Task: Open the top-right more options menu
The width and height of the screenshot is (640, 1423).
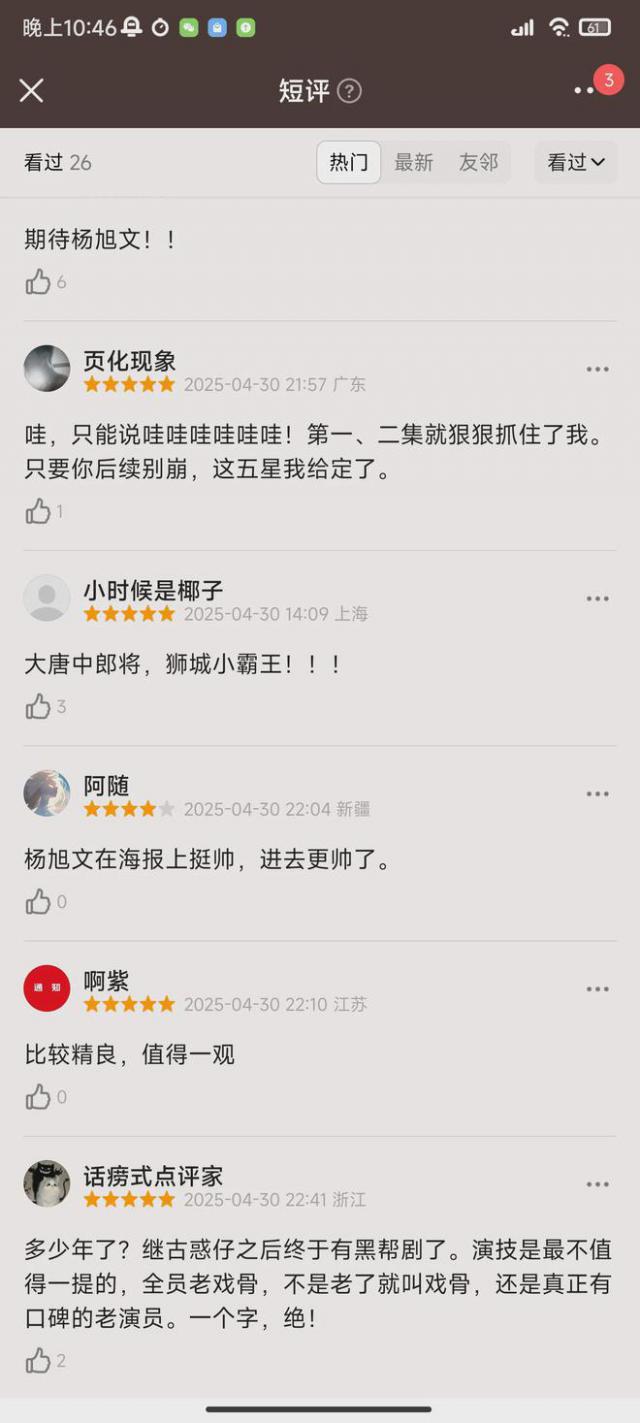Action: [x=585, y=91]
